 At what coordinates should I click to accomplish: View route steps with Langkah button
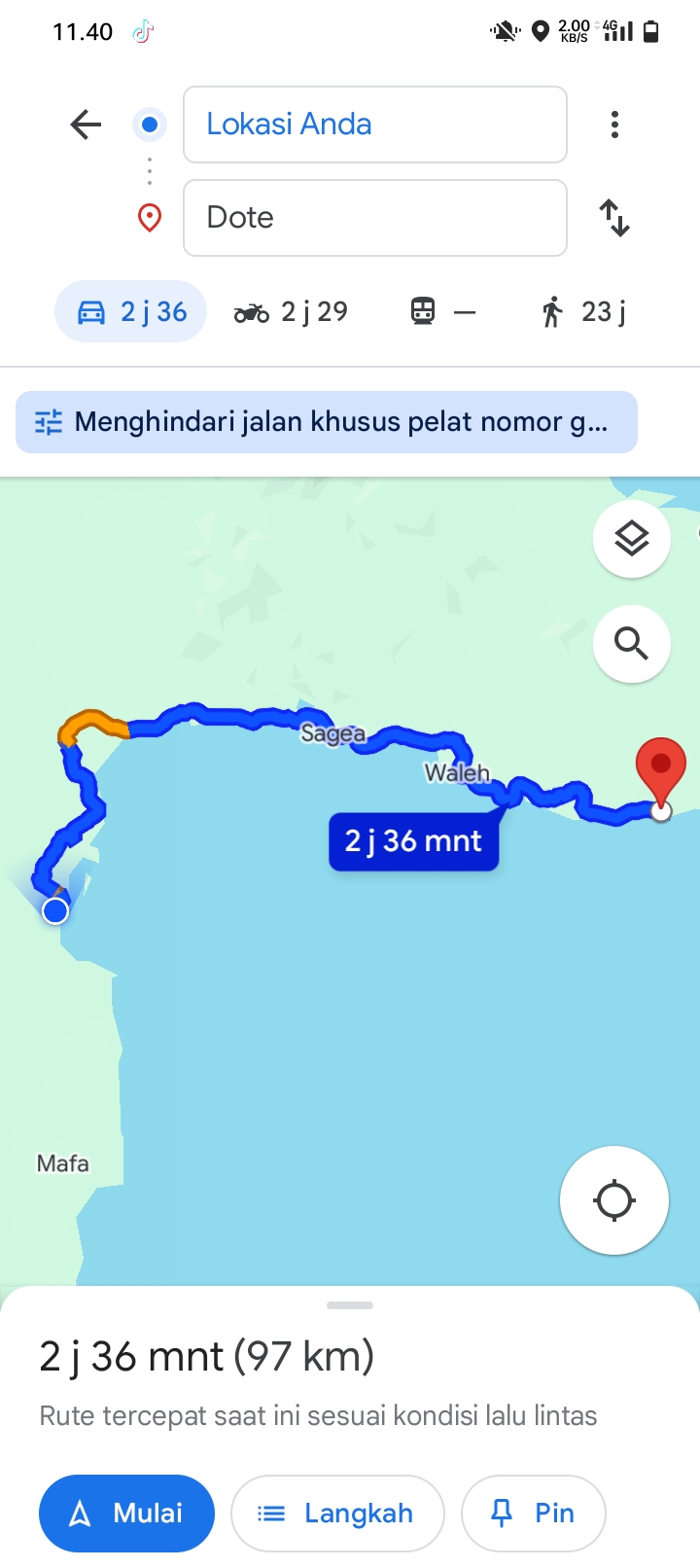(337, 1514)
